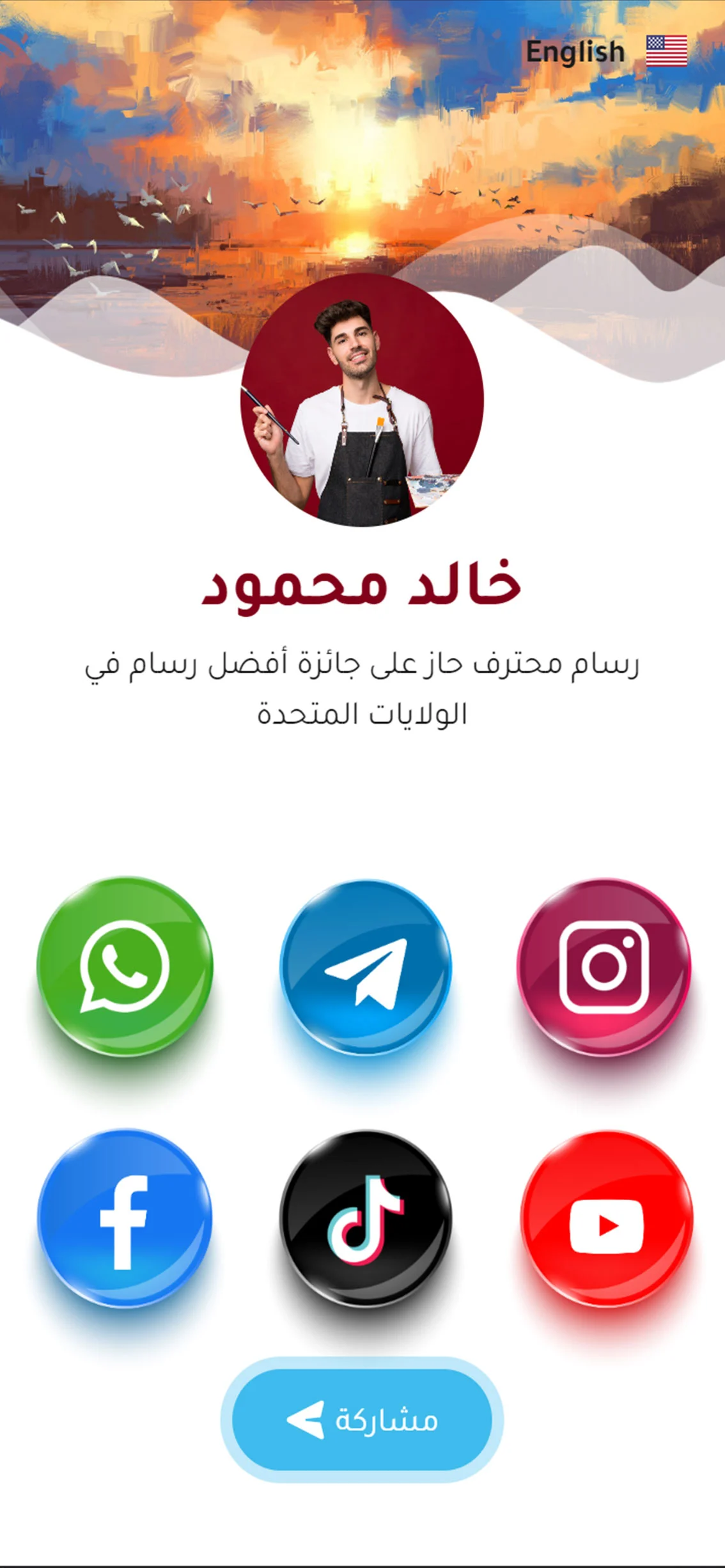Open the Facebook page link
Screen dimensions: 725x1568
click(x=125, y=1219)
